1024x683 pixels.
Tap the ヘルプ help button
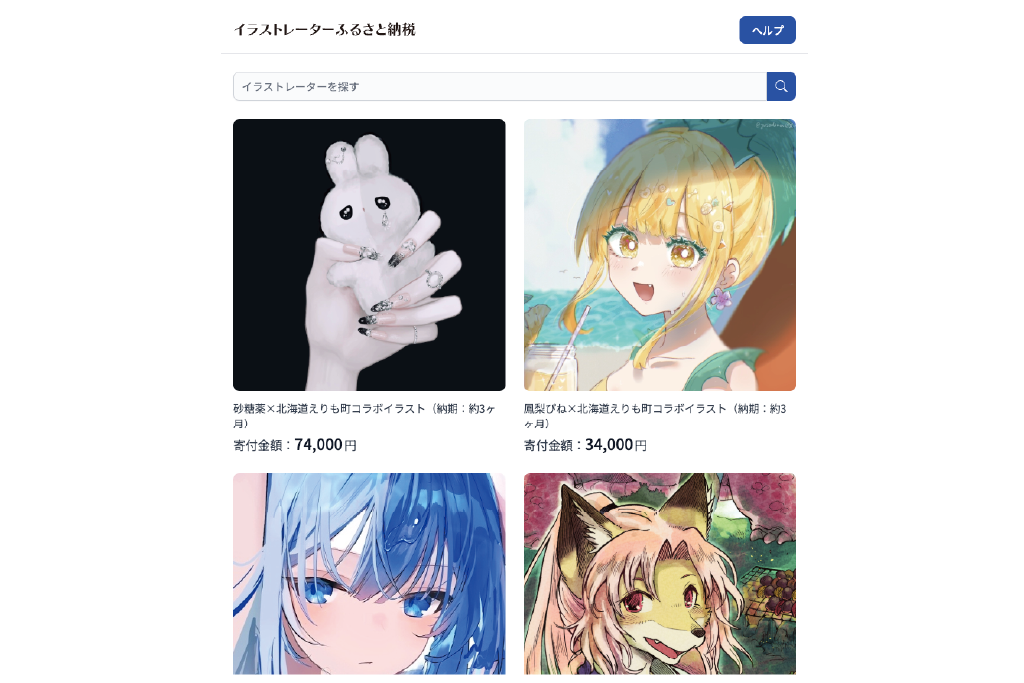(x=767, y=30)
